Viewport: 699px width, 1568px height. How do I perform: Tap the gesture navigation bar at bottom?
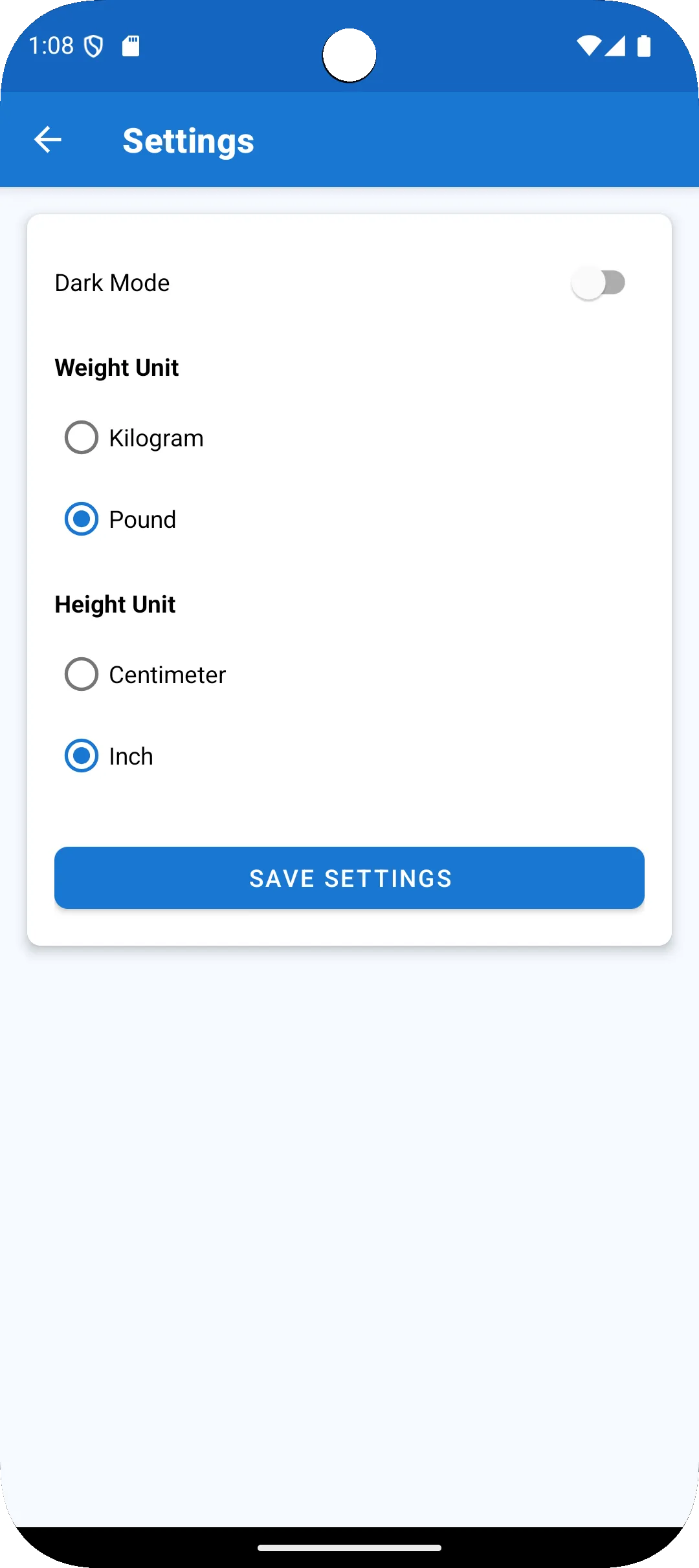pyautogui.click(x=349, y=1548)
